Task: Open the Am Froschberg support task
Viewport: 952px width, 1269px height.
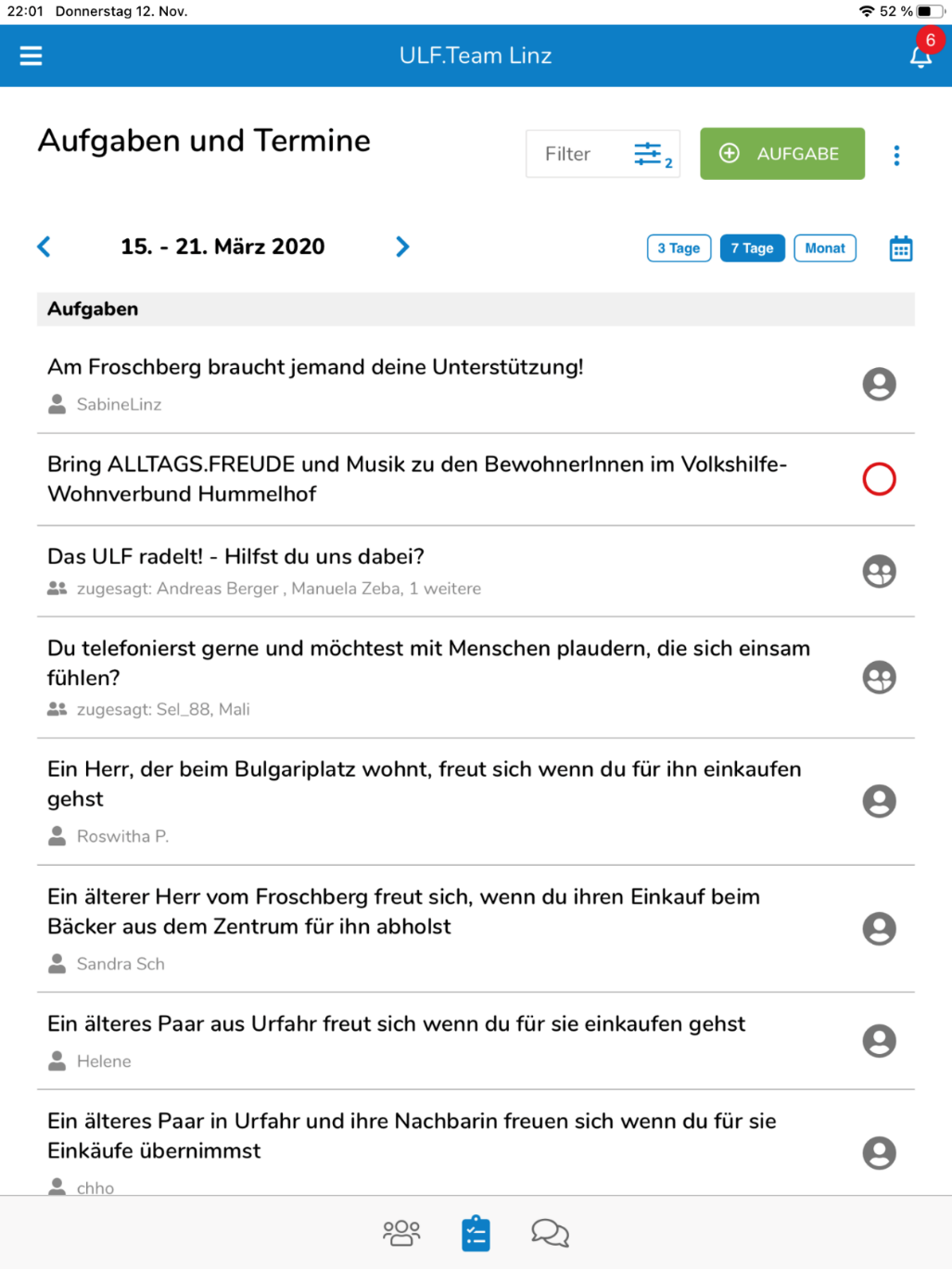Action: coord(315,368)
